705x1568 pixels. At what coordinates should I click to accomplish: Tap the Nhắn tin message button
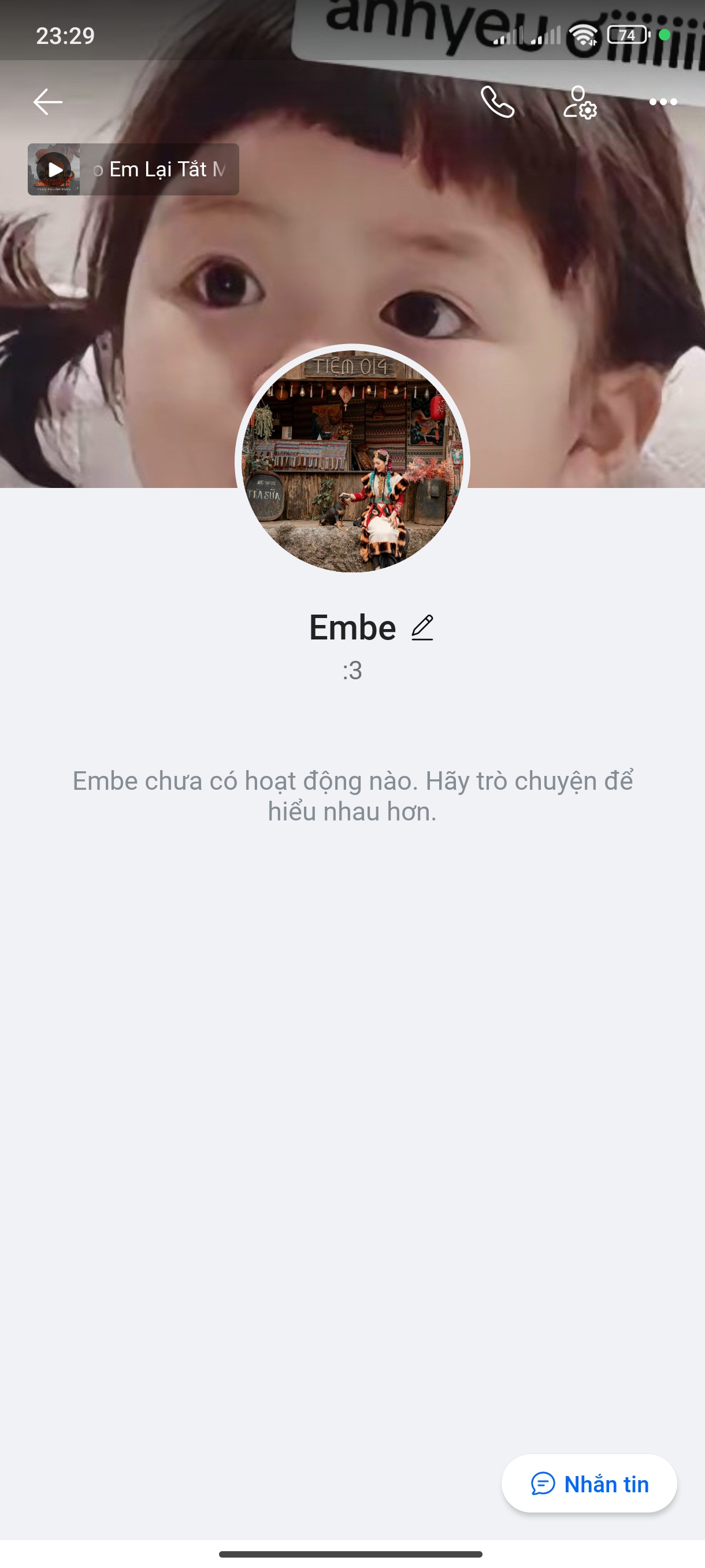coord(589,1484)
